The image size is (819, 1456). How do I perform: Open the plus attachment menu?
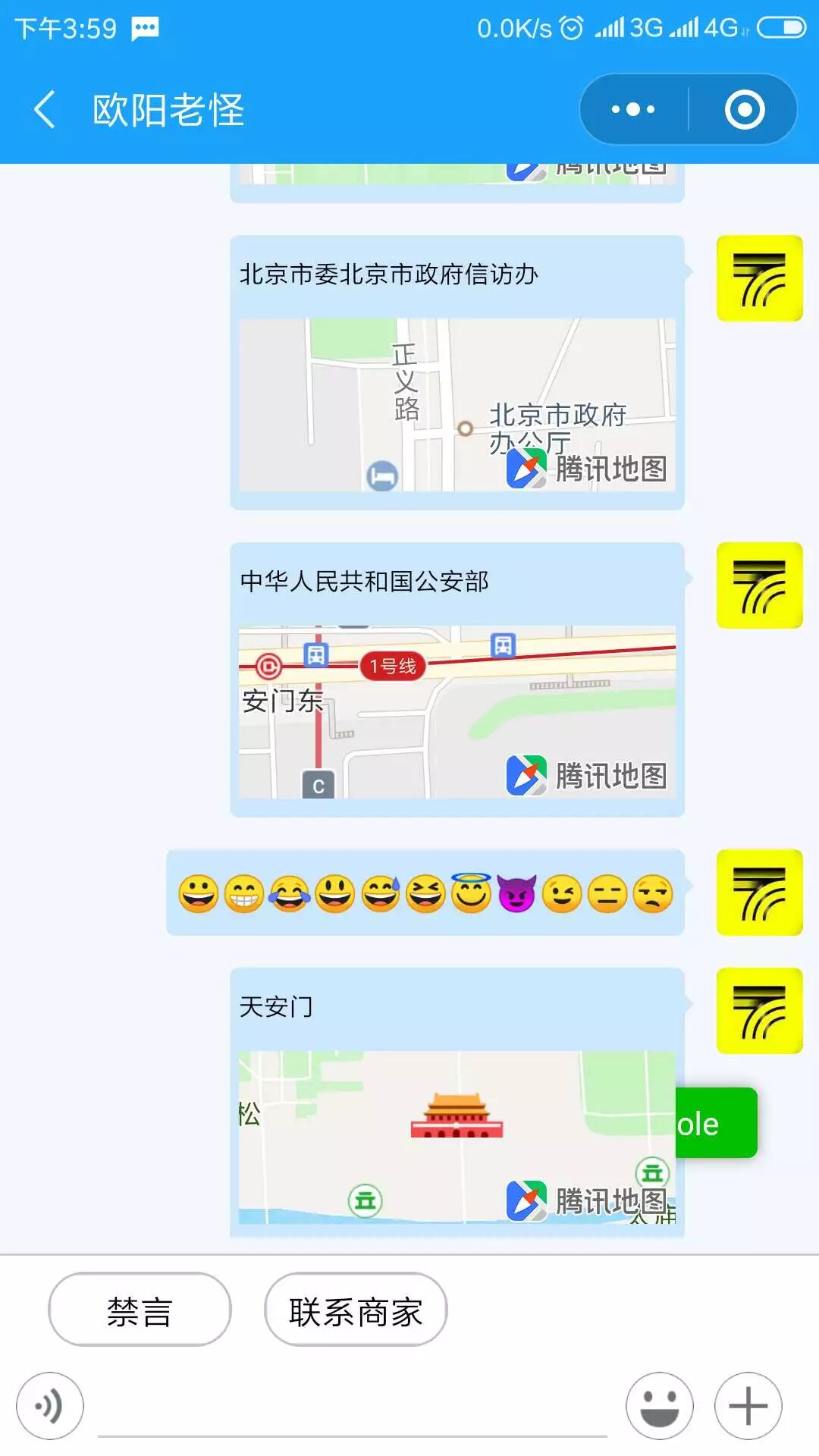click(748, 1406)
